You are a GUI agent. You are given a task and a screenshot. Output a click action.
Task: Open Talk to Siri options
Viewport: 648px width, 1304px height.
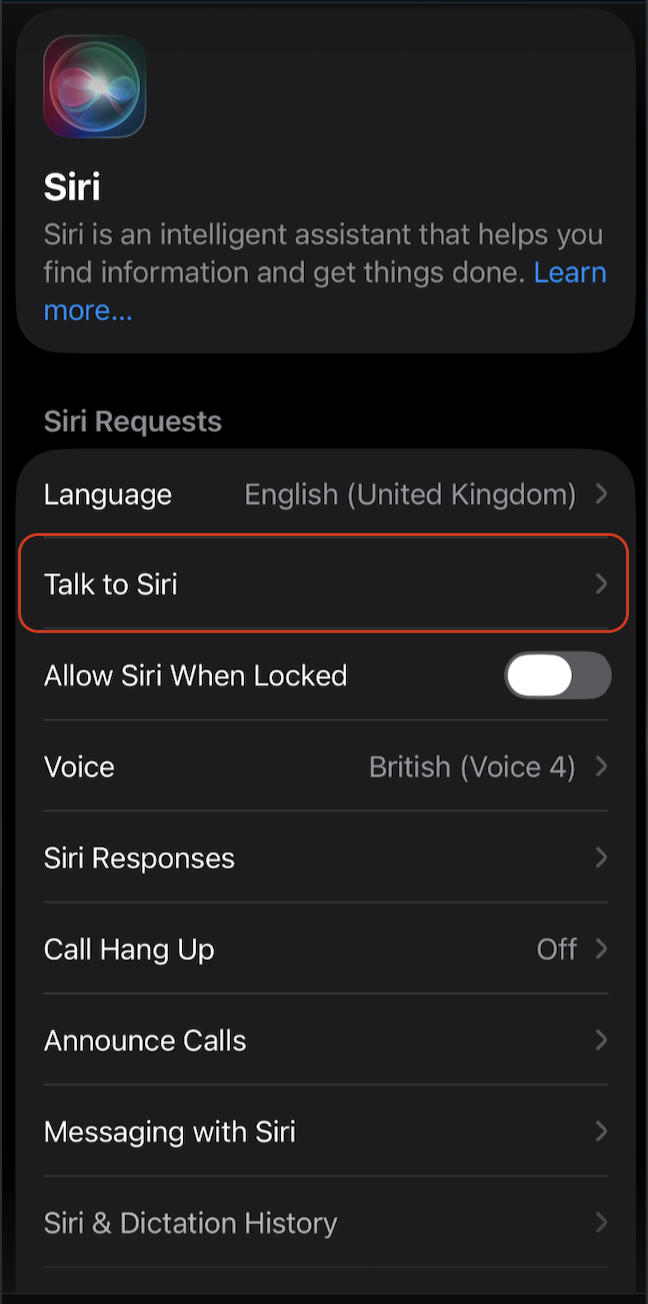(x=324, y=584)
